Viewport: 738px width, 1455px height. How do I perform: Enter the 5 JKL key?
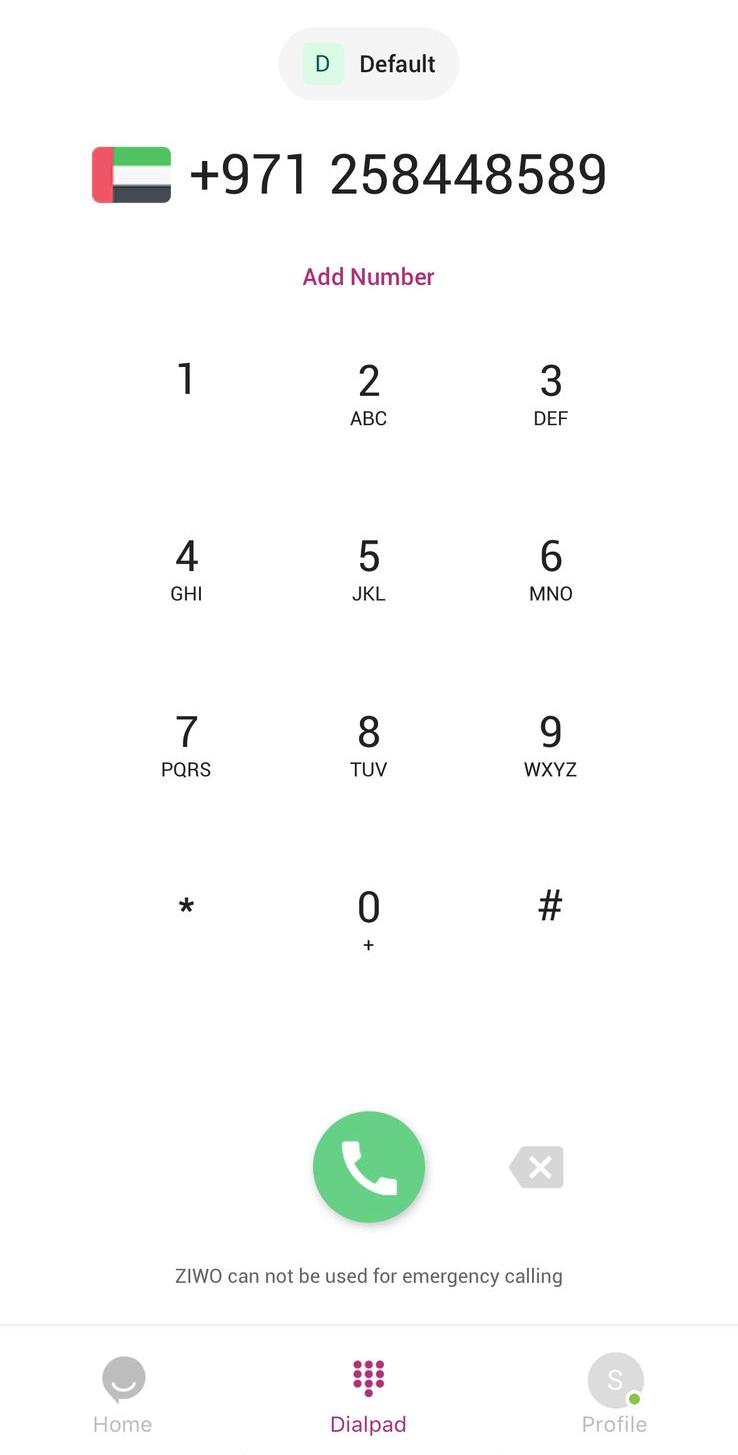click(369, 570)
